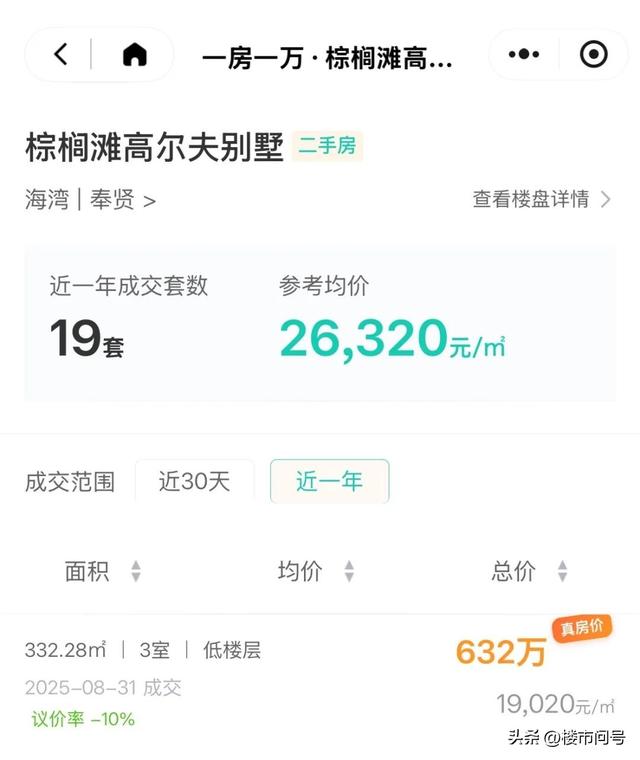The width and height of the screenshot is (640, 760).
Task: Close the mini program
Action: click(594, 55)
